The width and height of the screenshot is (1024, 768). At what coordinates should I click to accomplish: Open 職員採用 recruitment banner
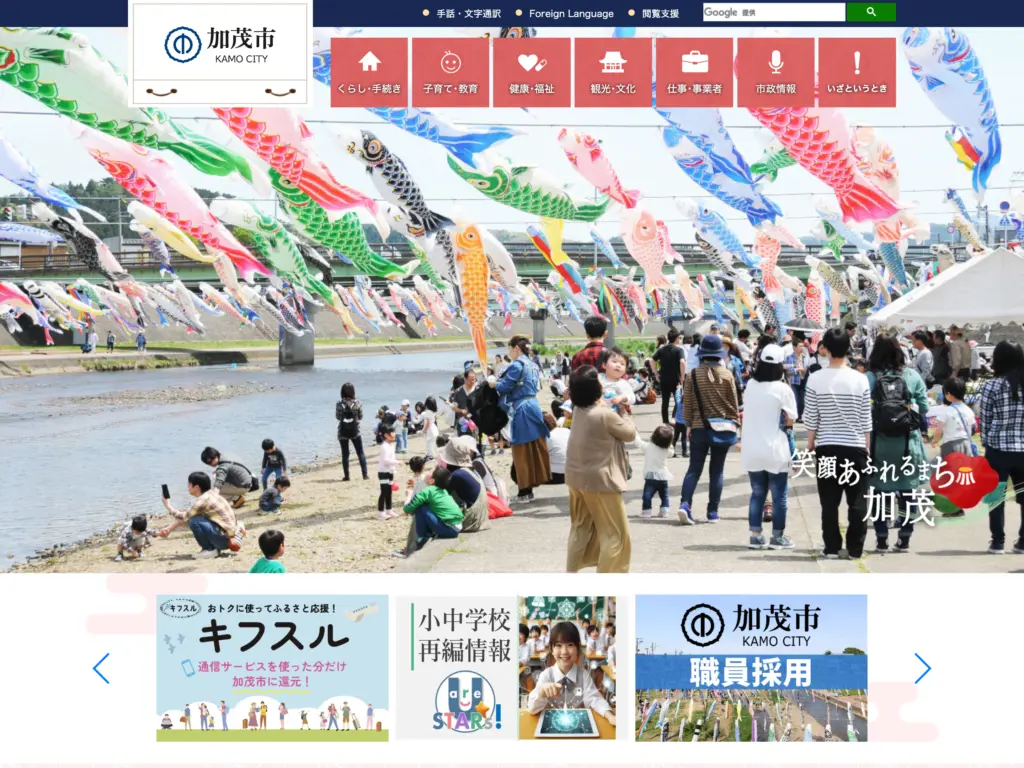[751, 668]
